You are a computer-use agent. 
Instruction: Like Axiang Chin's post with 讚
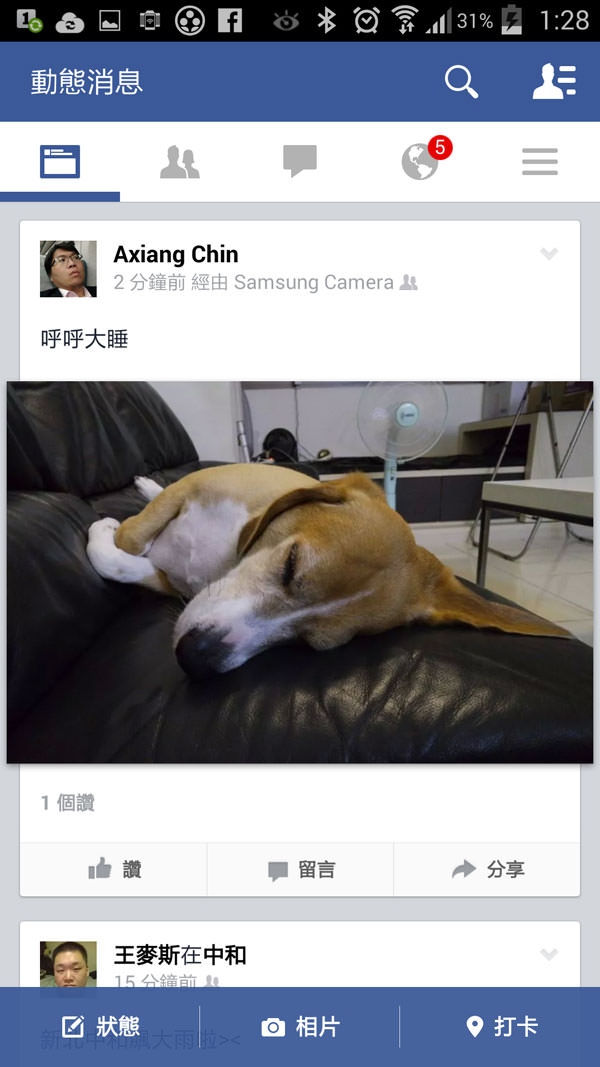click(x=114, y=870)
